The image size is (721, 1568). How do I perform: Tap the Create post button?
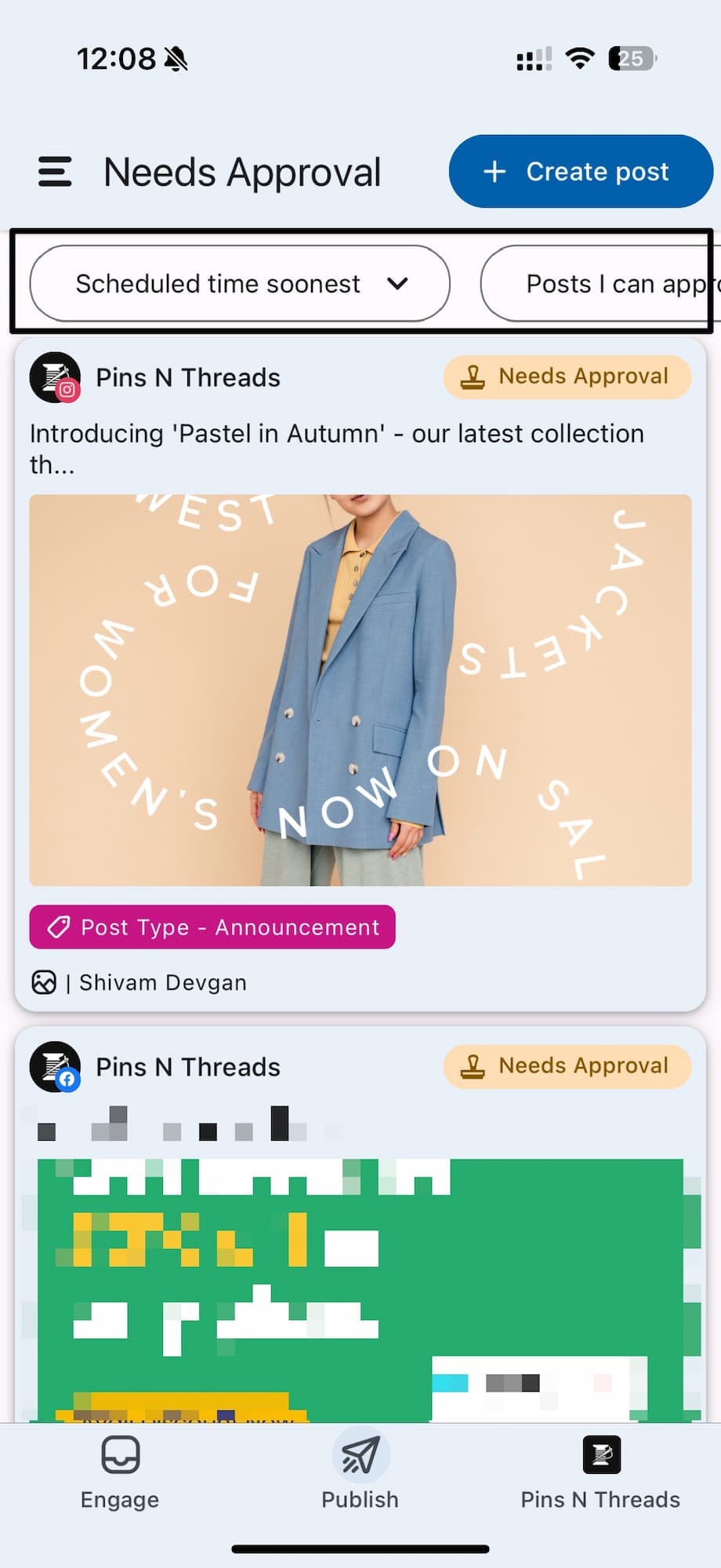[580, 172]
